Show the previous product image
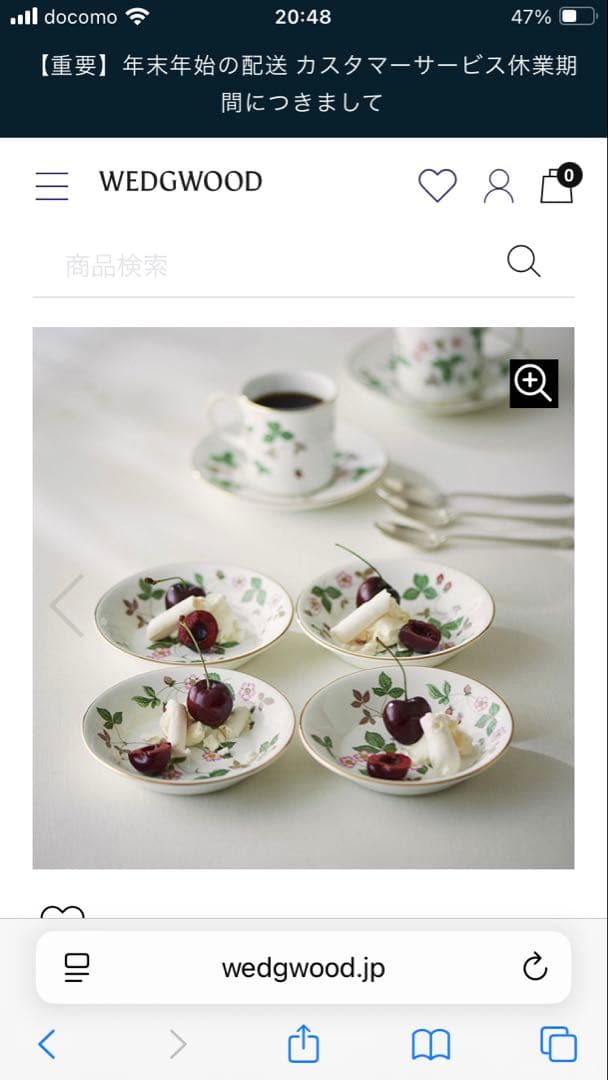 (67, 605)
